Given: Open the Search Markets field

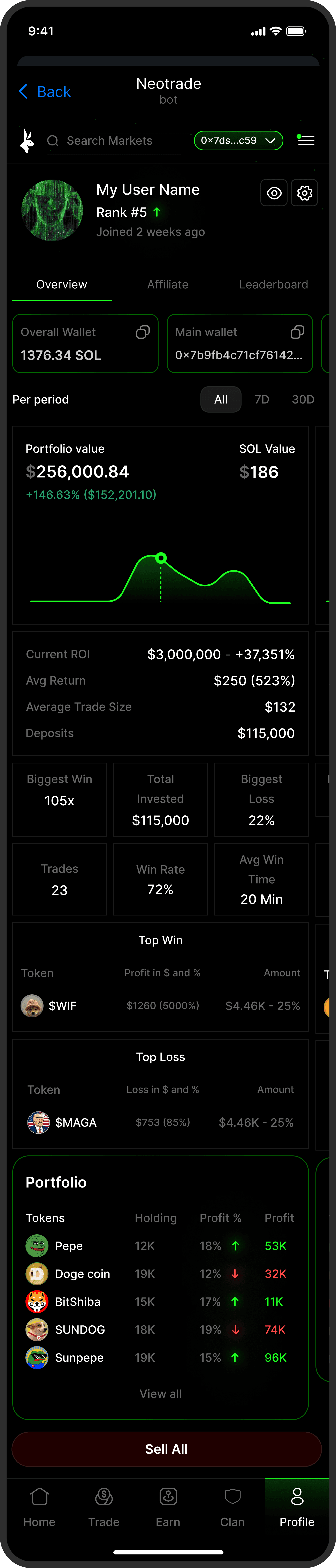Looking at the screenshot, I should 109,141.
